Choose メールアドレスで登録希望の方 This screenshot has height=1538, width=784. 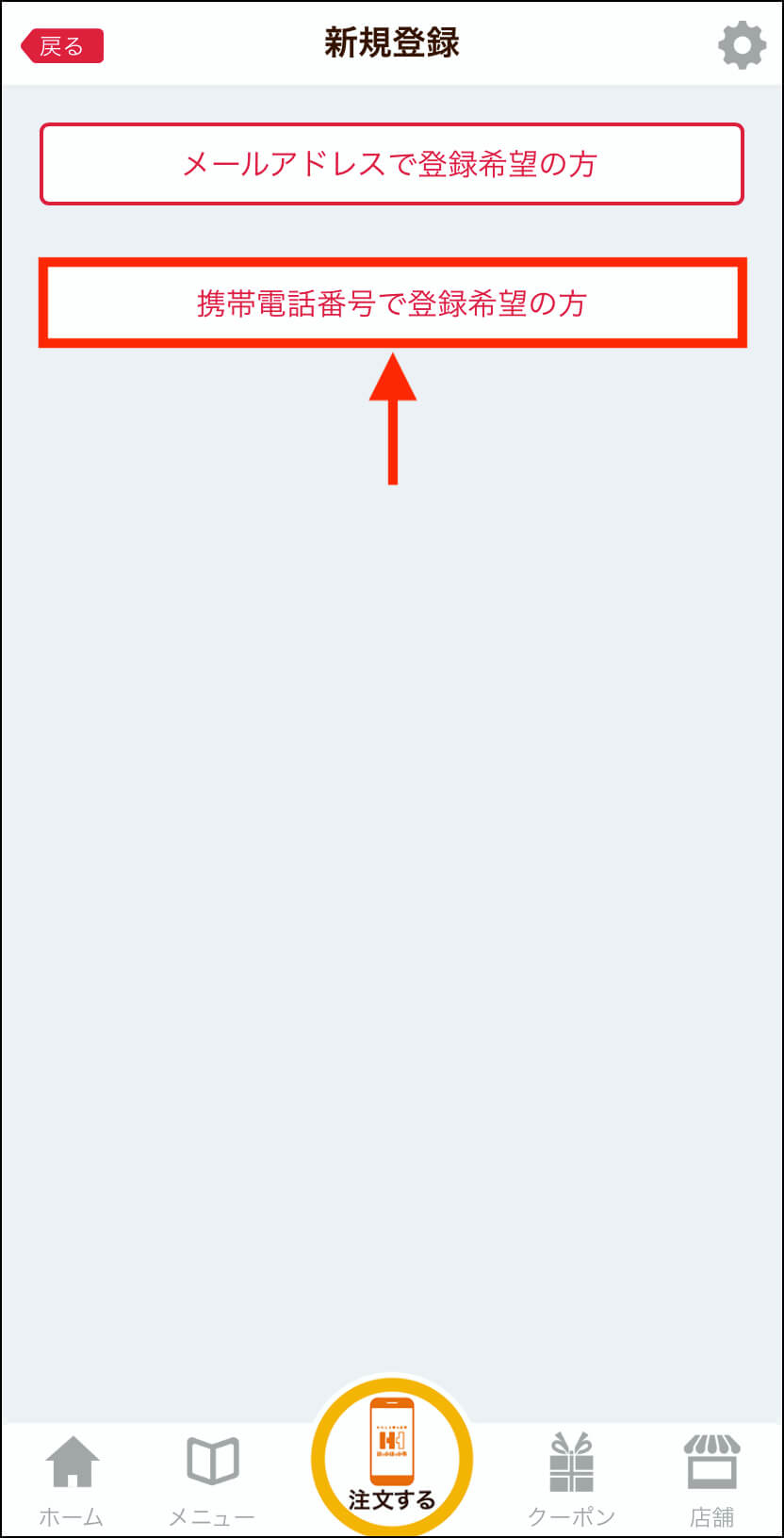click(x=392, y=164)
